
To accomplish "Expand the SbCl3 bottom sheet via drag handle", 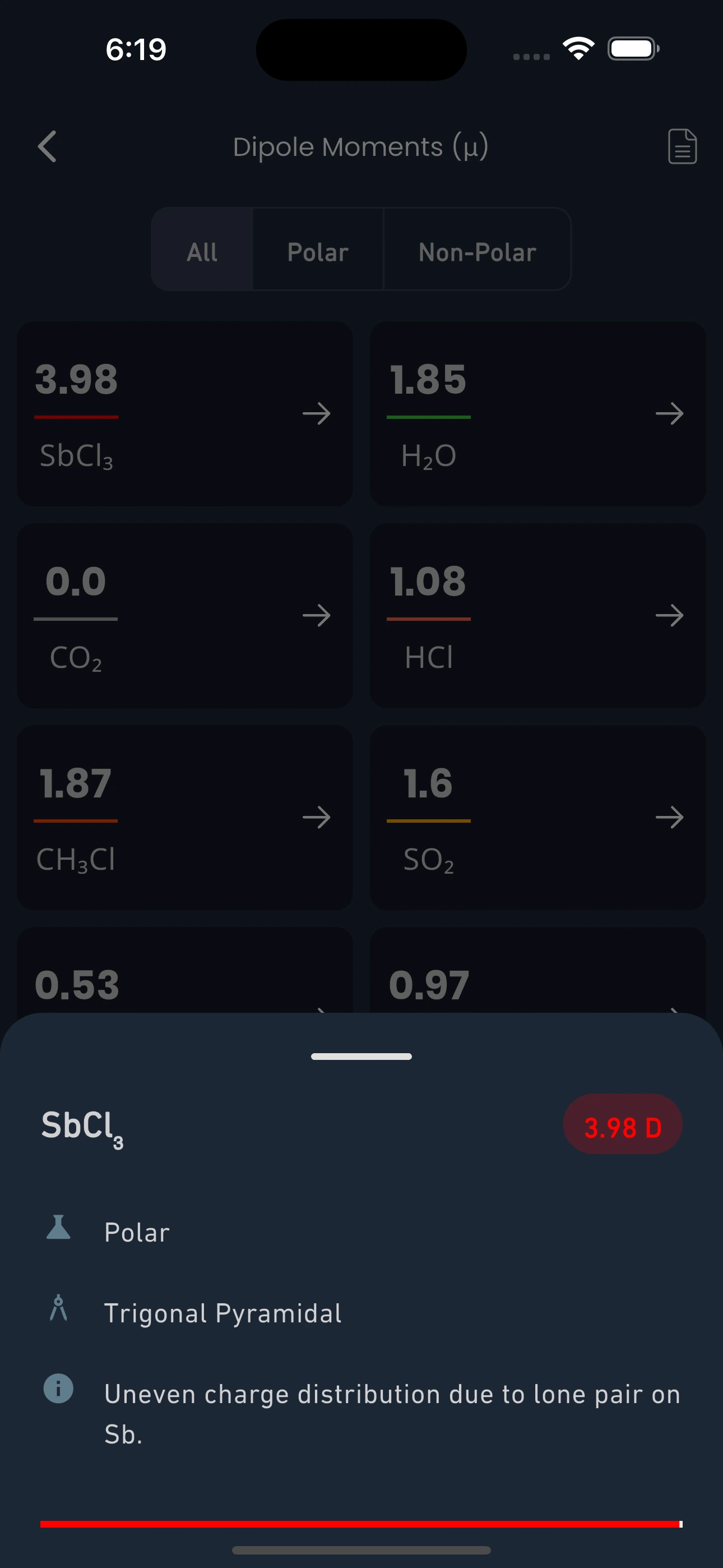I will tap(361, 1056).
